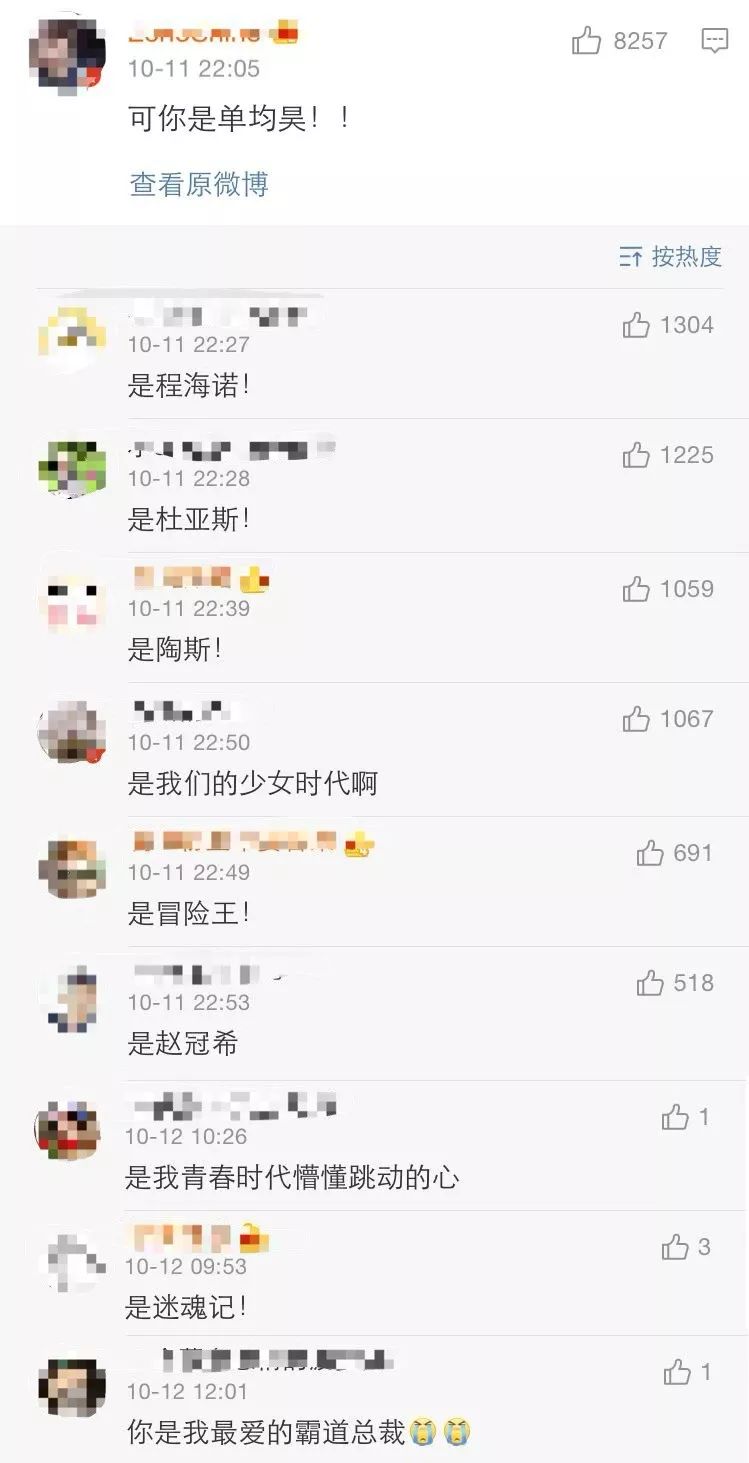Like the reply "是程海诺！"

[x=636, y=325]
